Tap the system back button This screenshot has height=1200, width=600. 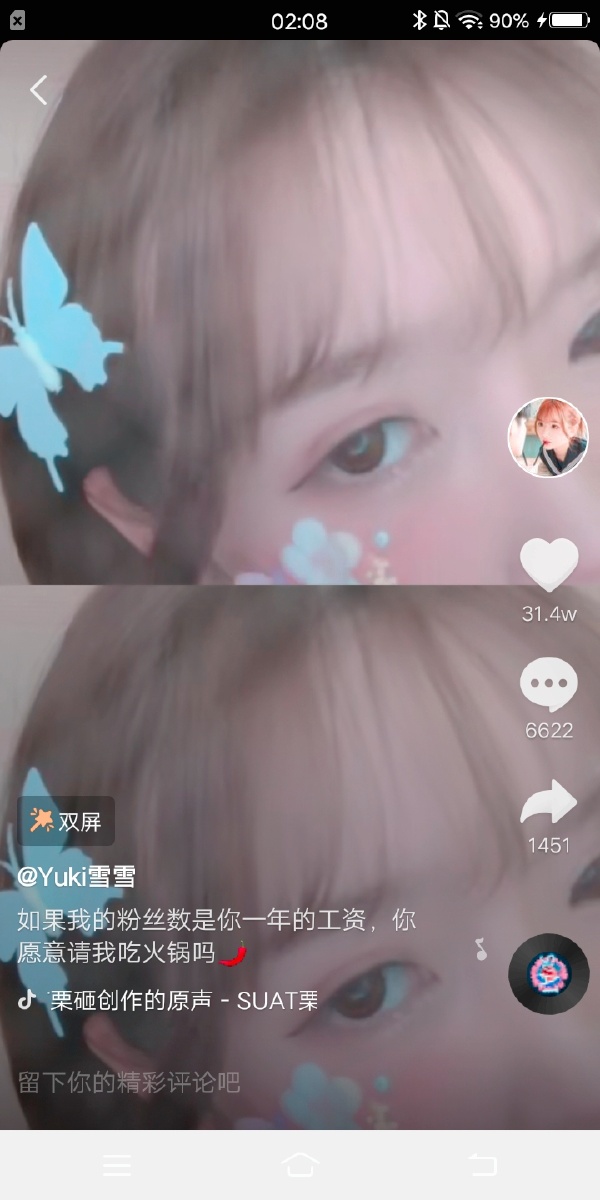coord(482,1165)
